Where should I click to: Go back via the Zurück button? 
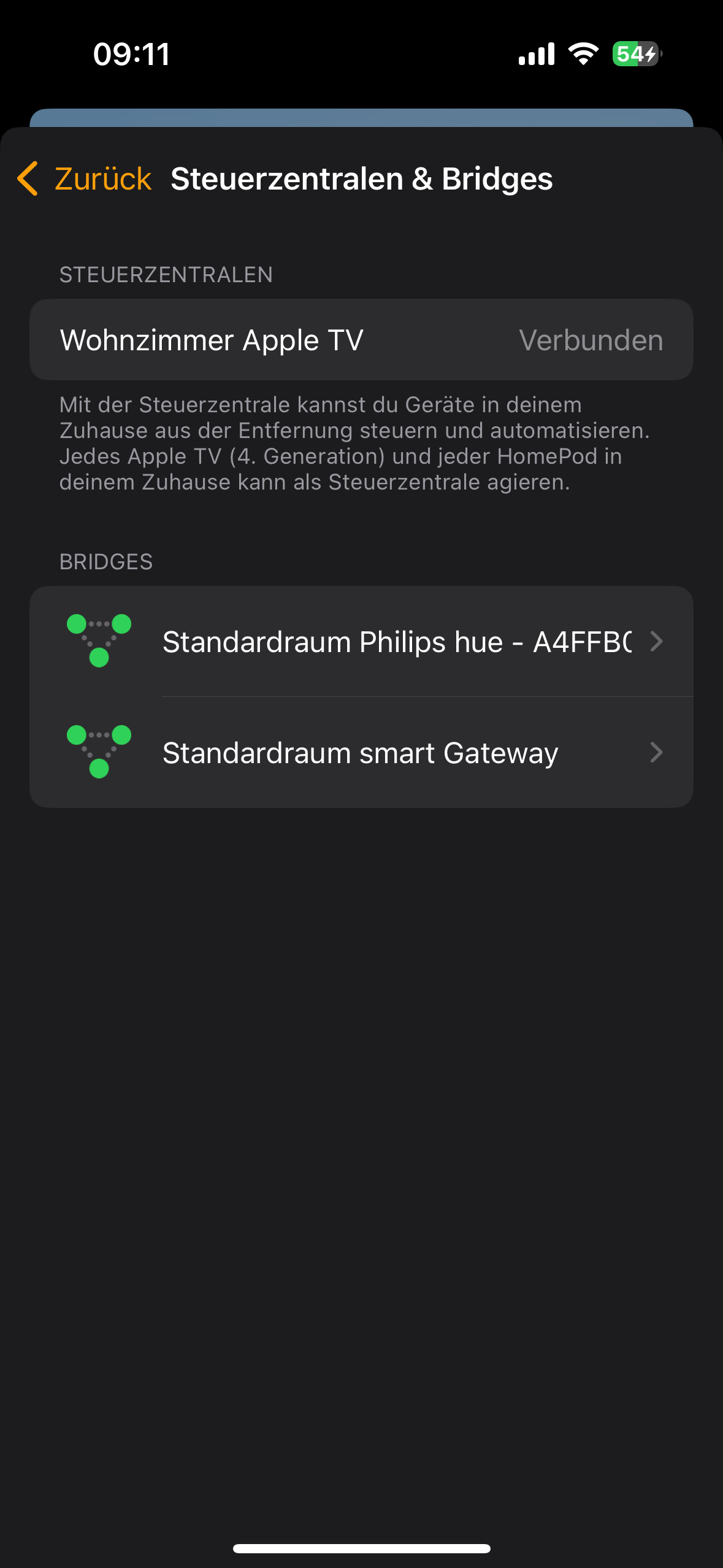85,179
